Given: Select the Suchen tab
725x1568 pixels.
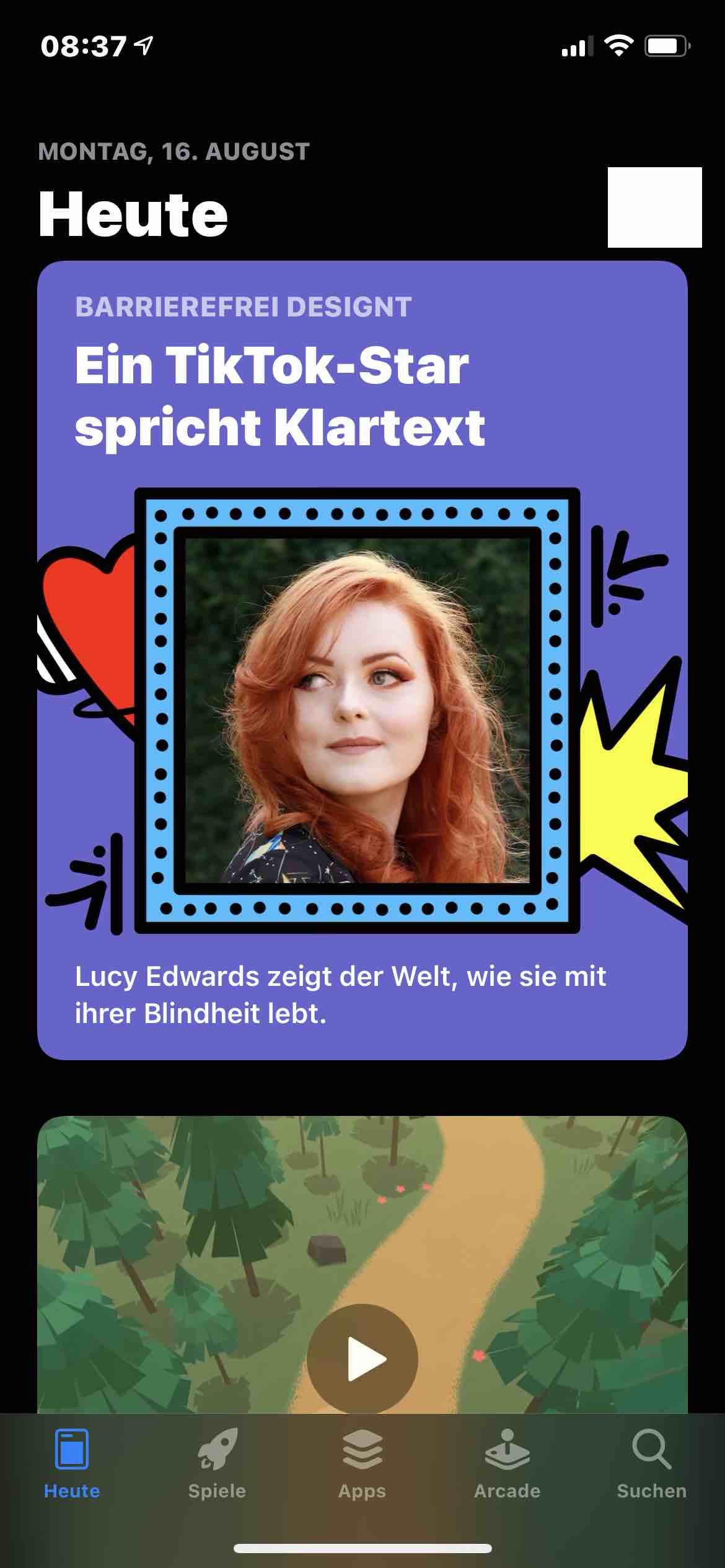Looking at the screenshot, I should [651, 1463].
